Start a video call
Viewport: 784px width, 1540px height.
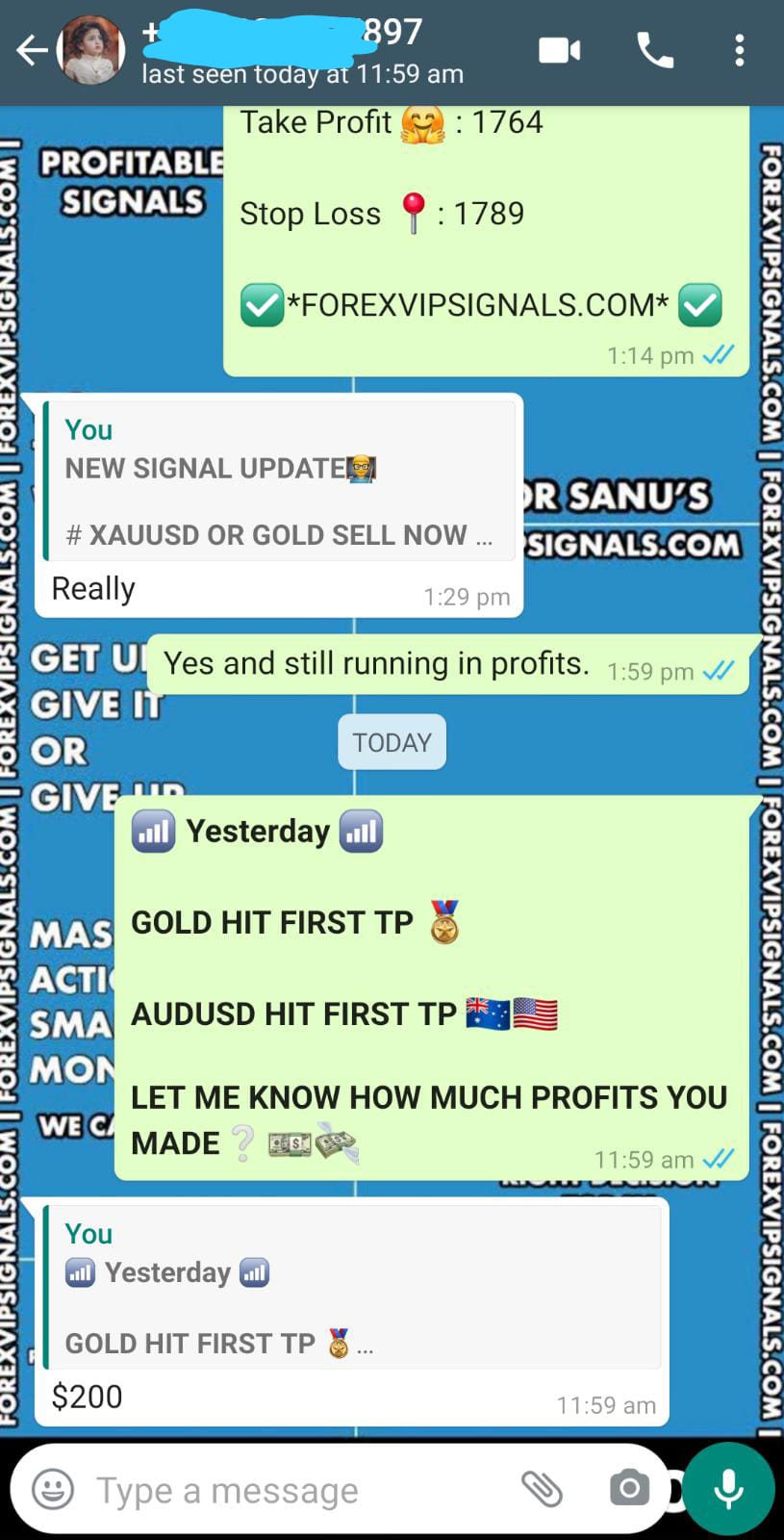(x=559, y=51)
